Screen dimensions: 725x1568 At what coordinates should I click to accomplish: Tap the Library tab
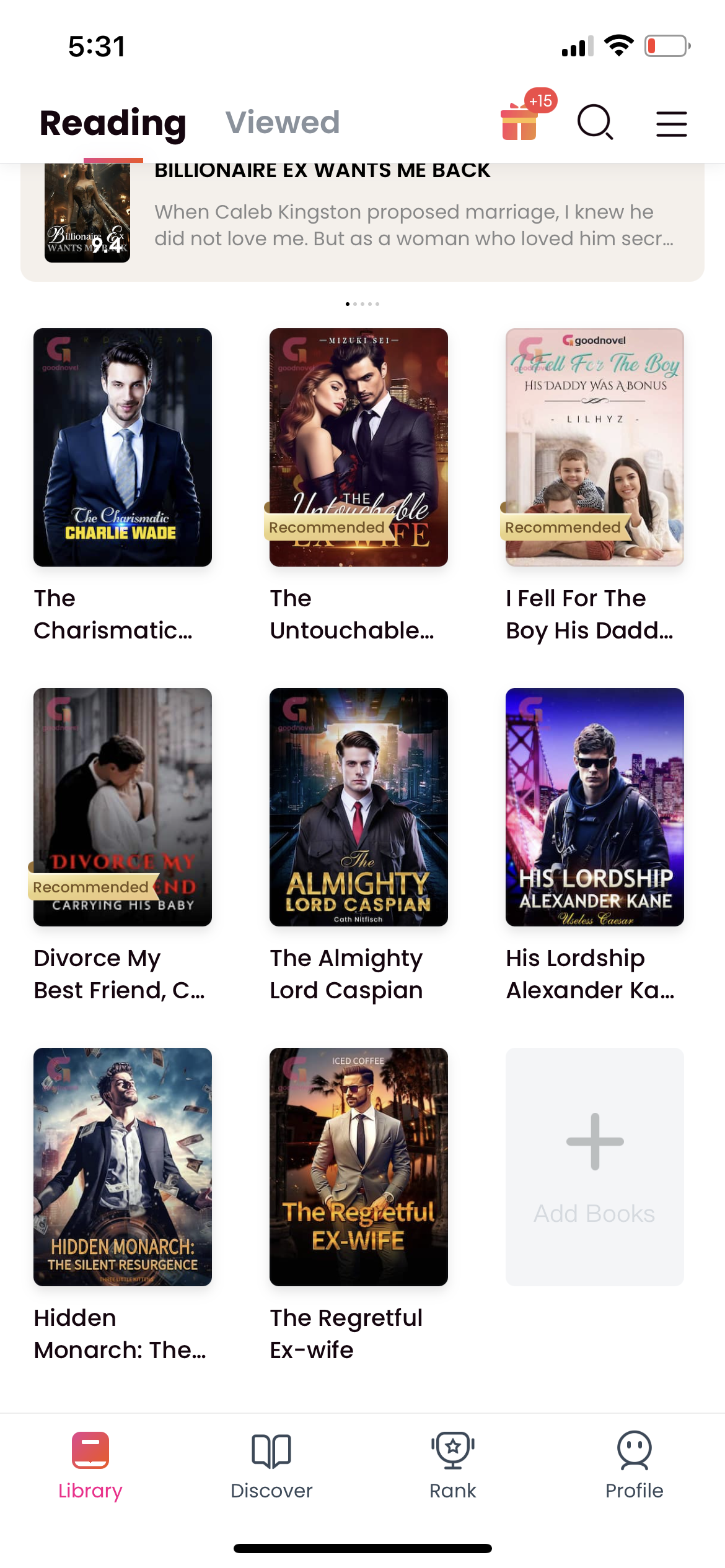point(90,1465)
